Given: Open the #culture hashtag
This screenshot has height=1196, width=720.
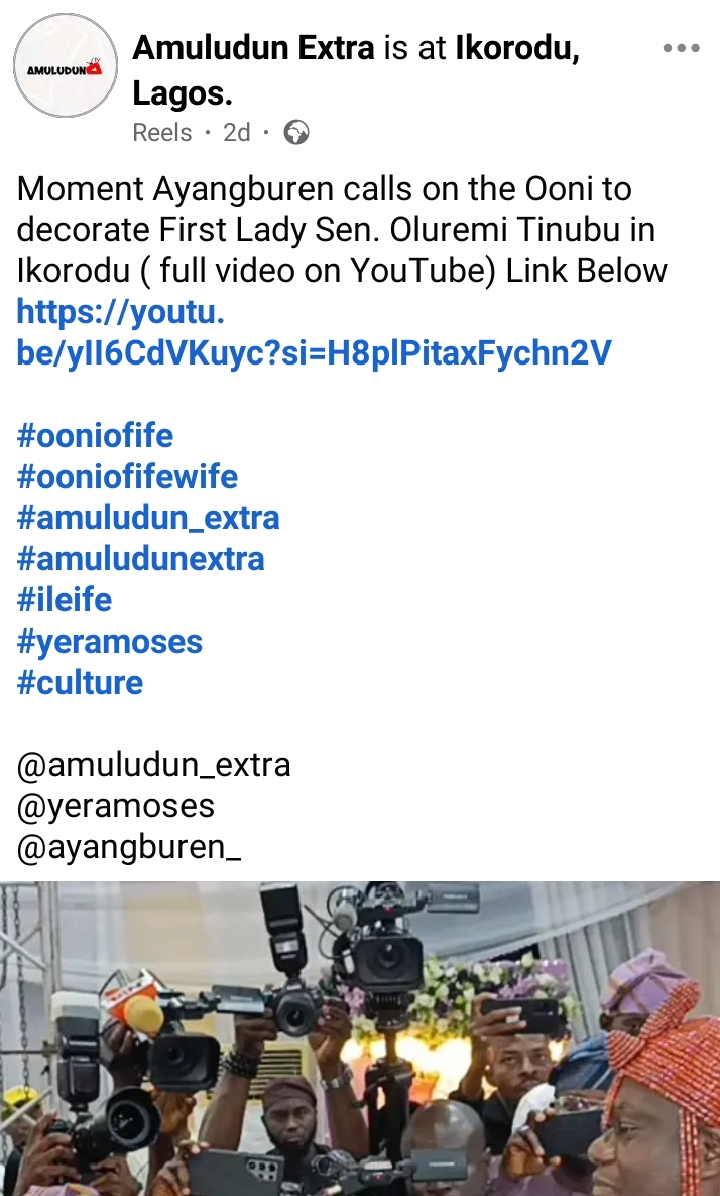Looking at the screenshot, I should pos(80,683).
